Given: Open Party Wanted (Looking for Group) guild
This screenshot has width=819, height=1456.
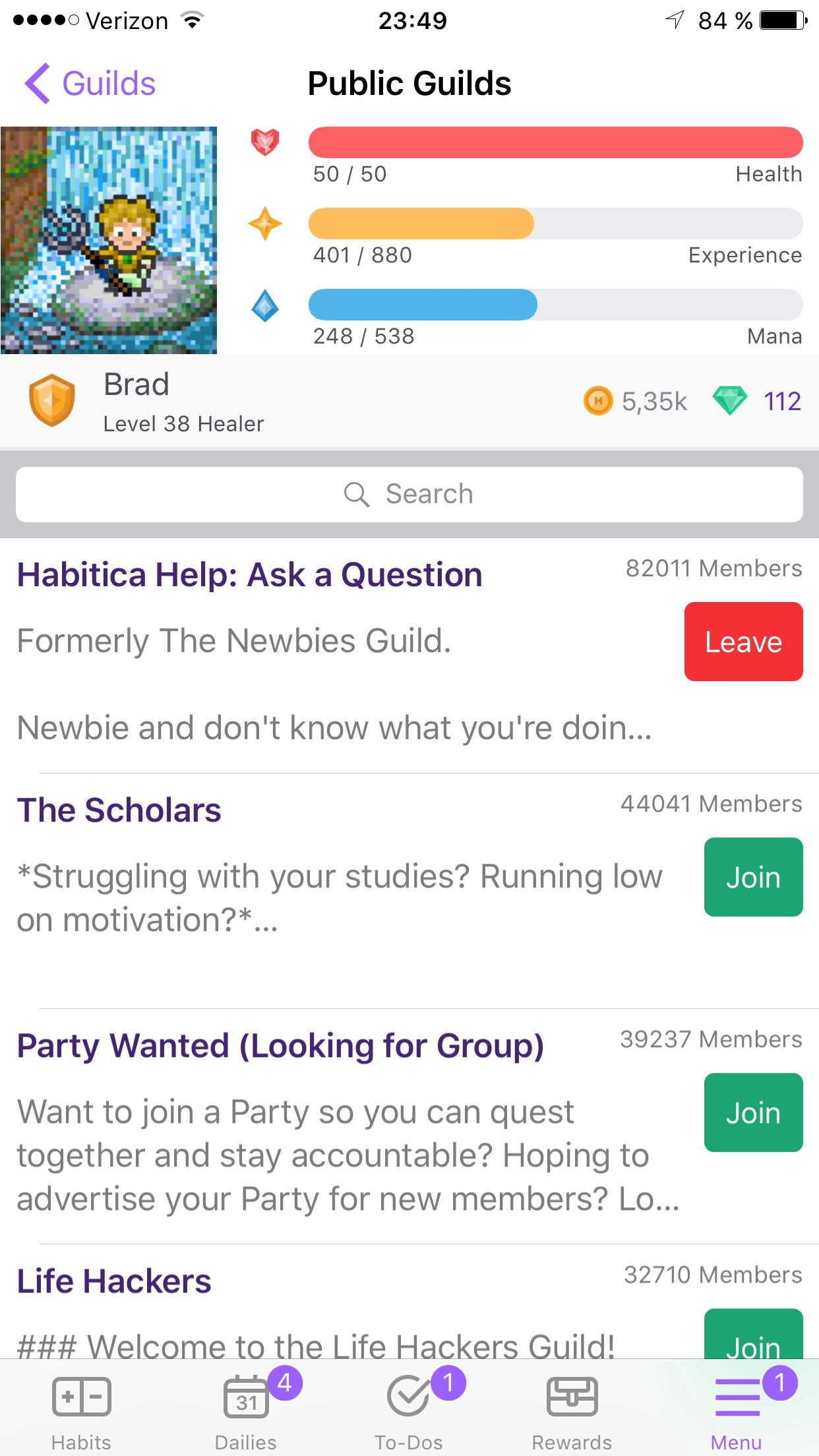Looking at the screenshot, I should point(280,1046).
